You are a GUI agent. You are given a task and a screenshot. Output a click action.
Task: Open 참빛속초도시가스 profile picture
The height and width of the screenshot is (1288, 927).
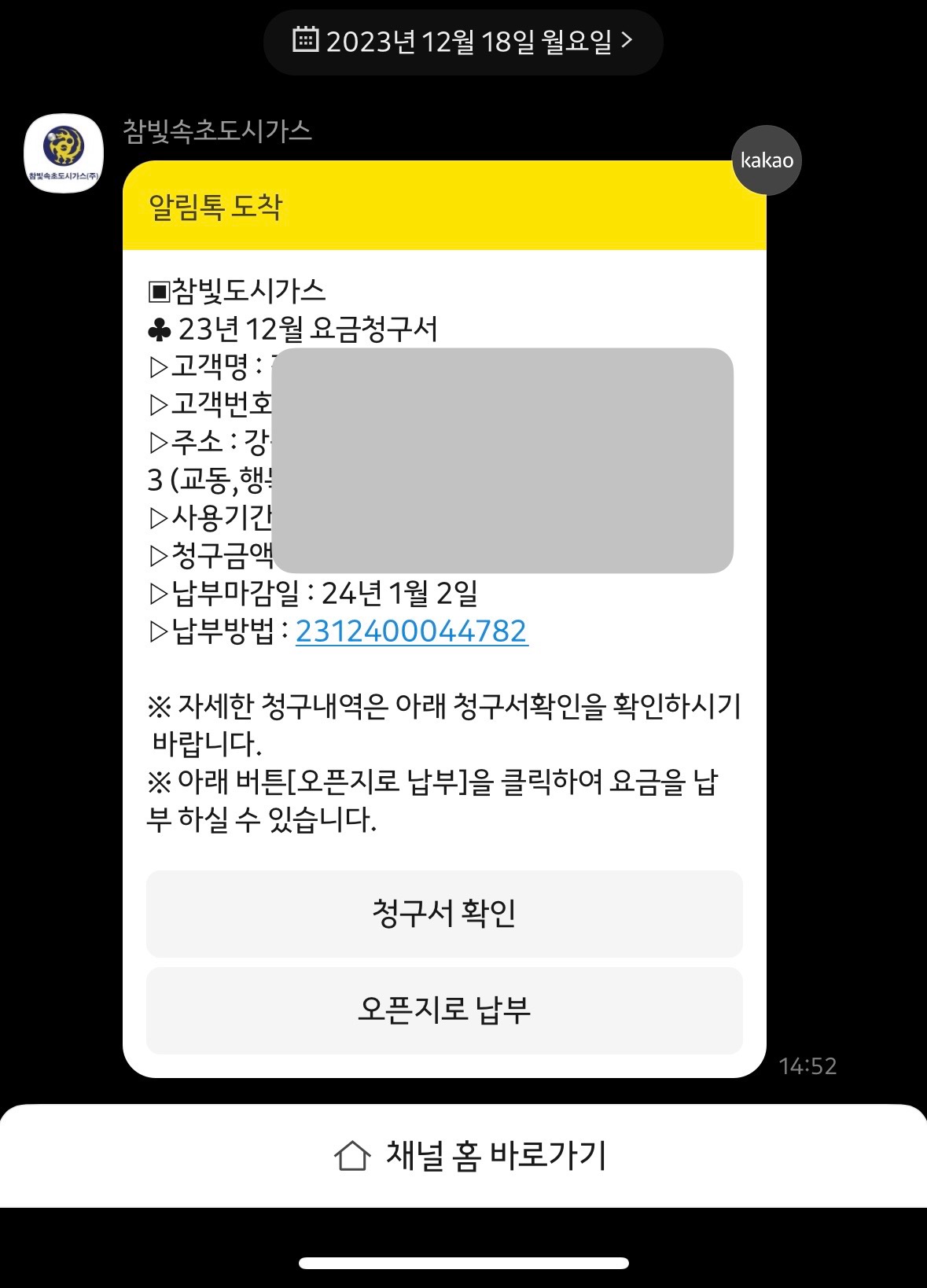(x=64, y=153)
